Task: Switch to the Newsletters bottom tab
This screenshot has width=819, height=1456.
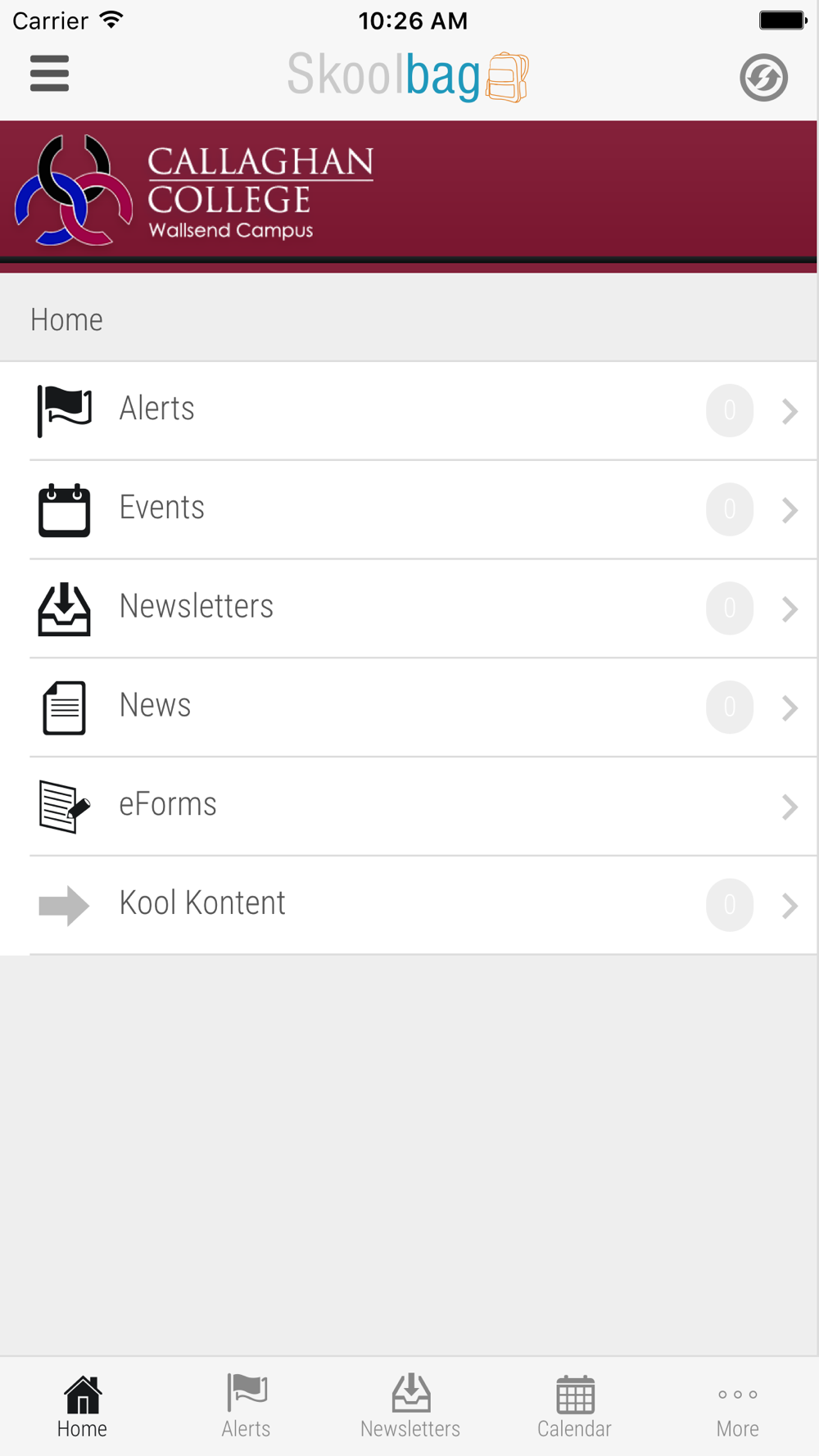Action: (409, 1407)
